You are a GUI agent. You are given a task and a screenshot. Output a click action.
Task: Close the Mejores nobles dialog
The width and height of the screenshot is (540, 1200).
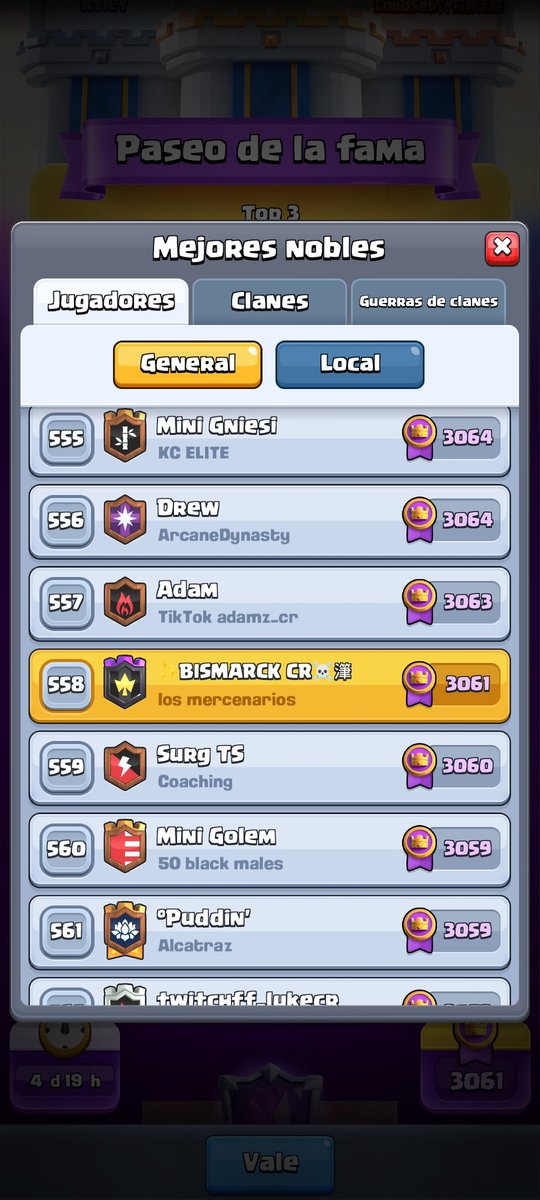click(x=502, y=247)
